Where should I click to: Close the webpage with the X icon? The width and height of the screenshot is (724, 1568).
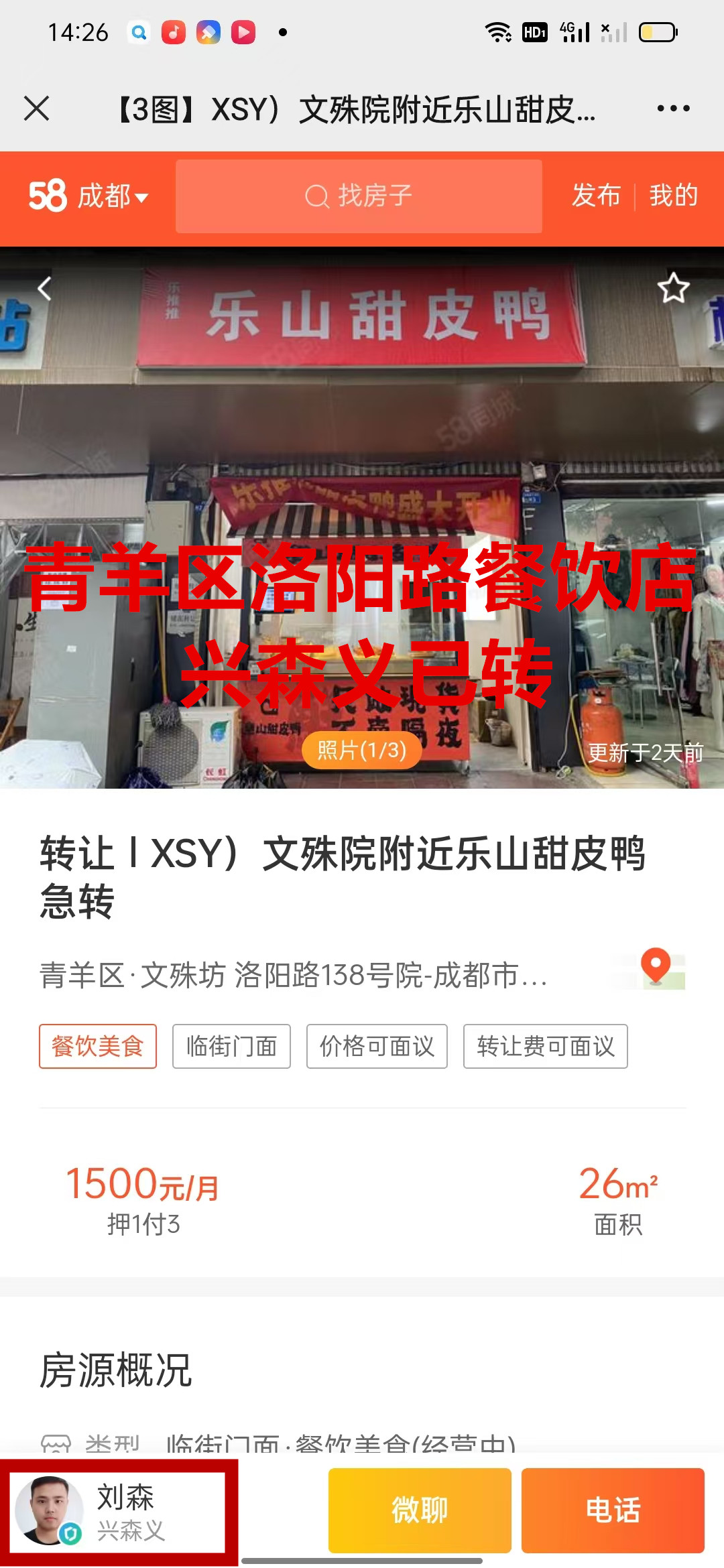36,108
